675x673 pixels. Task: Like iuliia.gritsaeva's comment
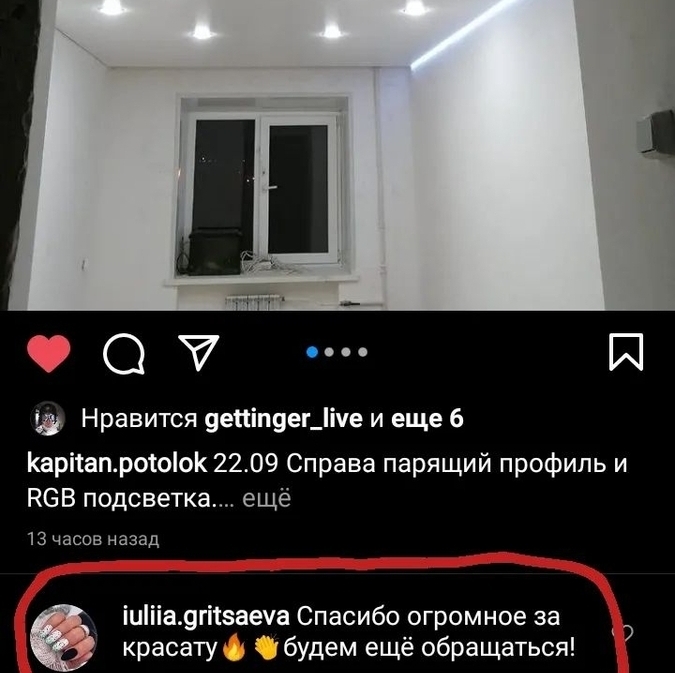coord(624,633)
